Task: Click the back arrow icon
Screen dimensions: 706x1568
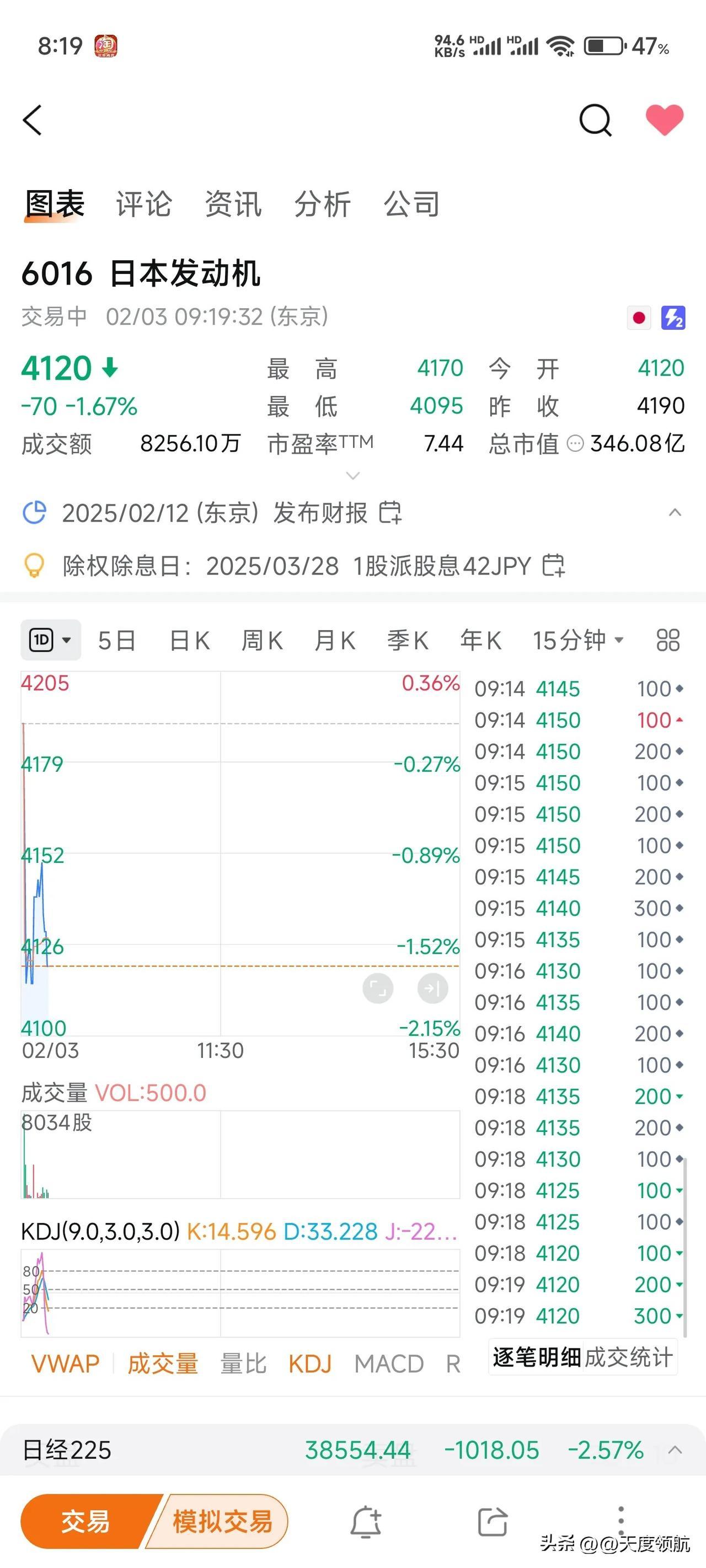Action: [31, 120]
